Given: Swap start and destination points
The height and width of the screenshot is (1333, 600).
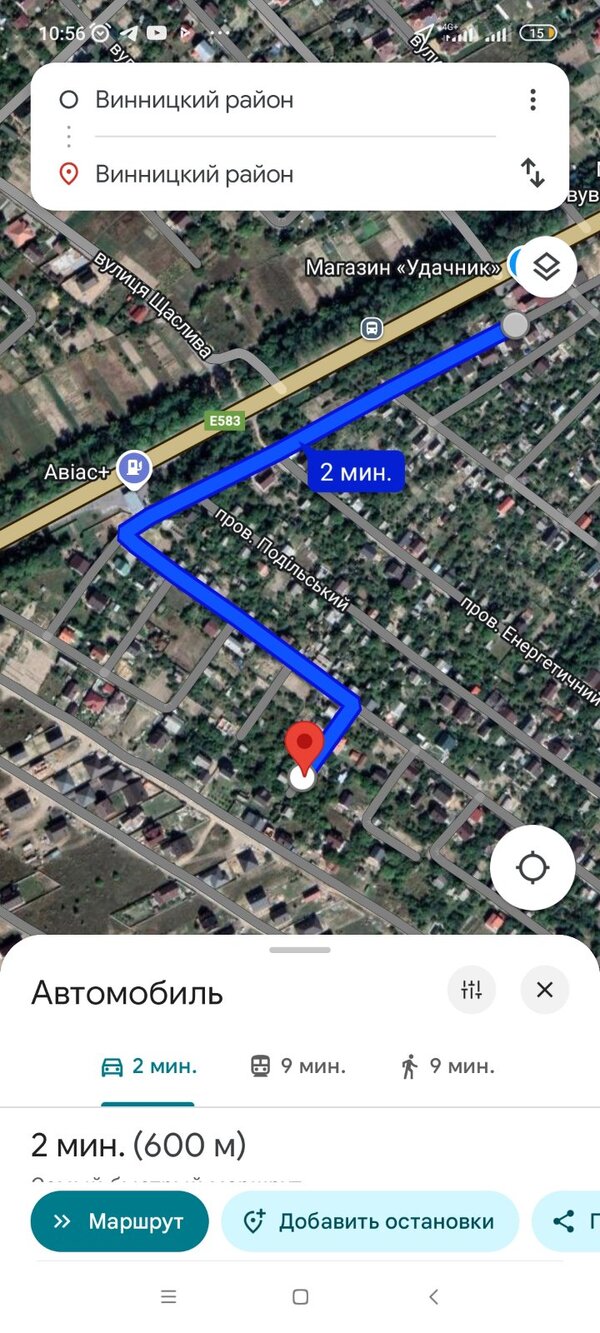Looking at the screenshot, I should [x=533, y=173].
